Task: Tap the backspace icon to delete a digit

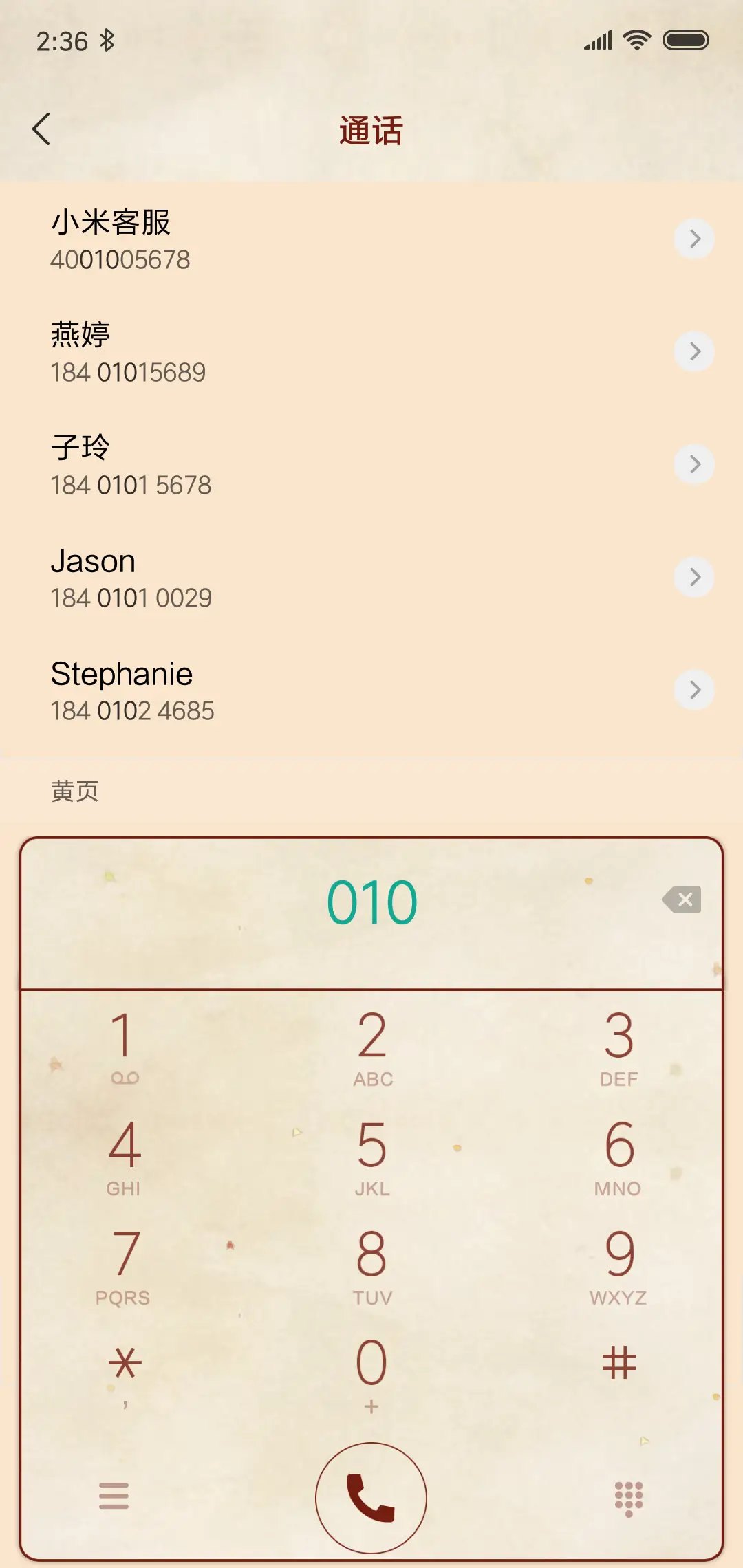Action: 682,899
